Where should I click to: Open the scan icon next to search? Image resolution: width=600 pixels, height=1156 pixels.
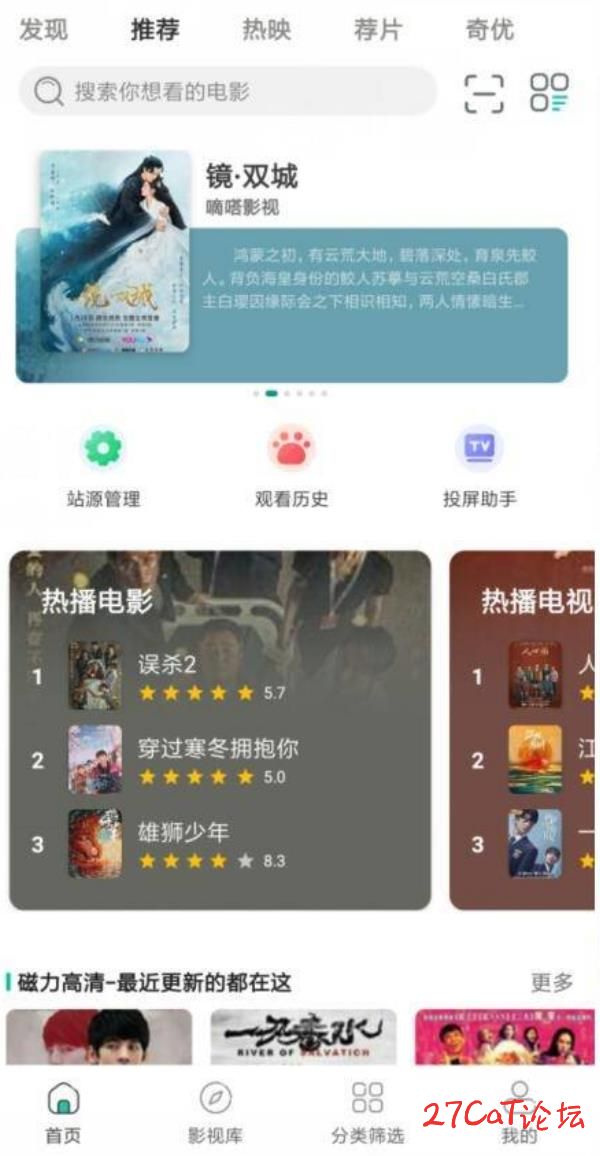click(x=484, y=93)
